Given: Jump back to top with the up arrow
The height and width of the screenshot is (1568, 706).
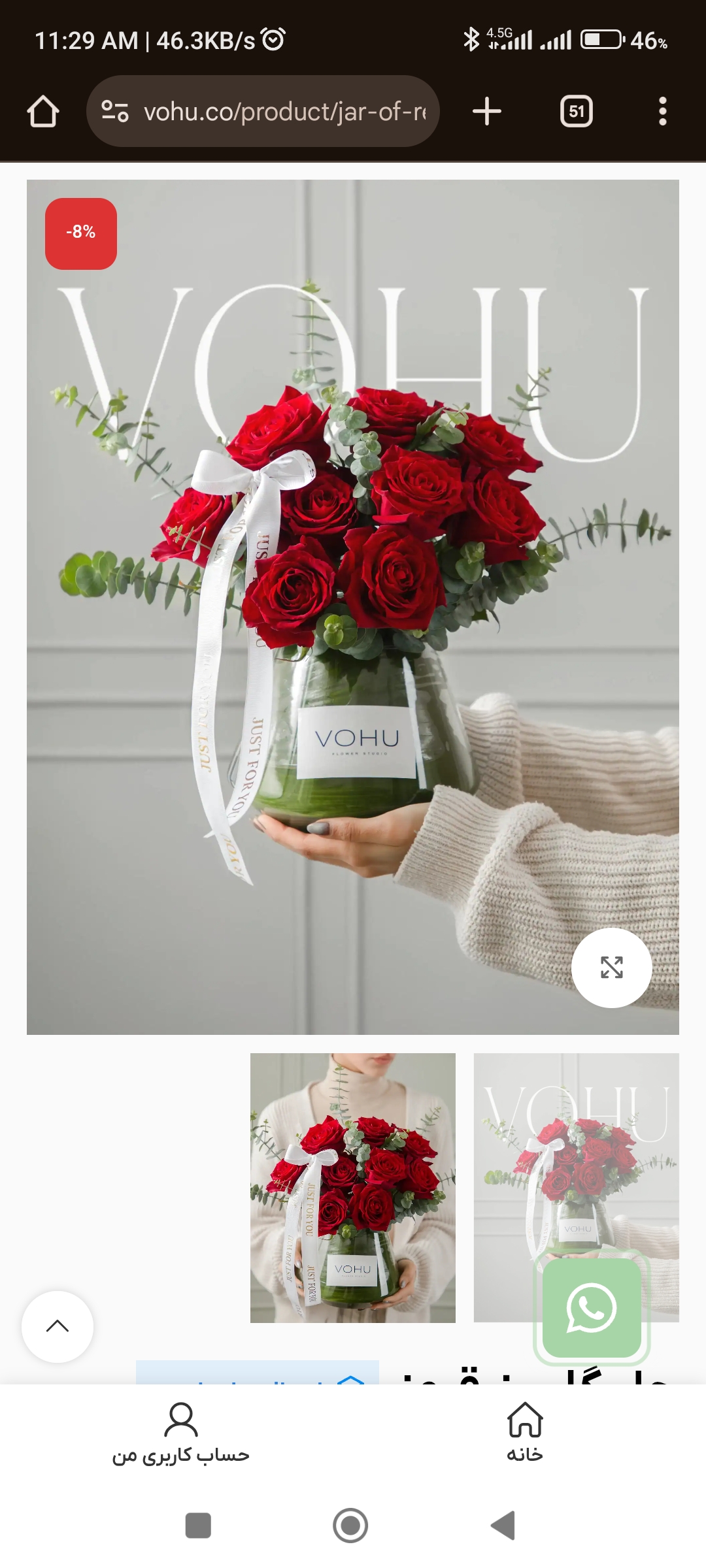Looking at the screenshot, I should 58,1326.
